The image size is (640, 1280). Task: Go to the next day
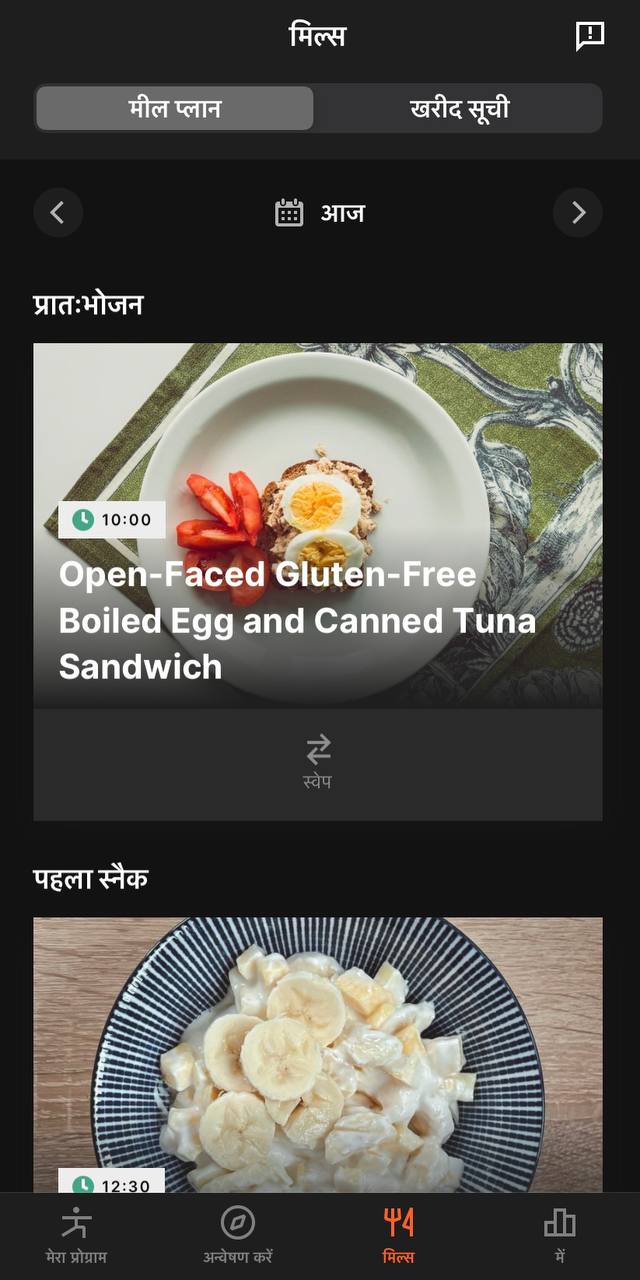tap(578, 212)
